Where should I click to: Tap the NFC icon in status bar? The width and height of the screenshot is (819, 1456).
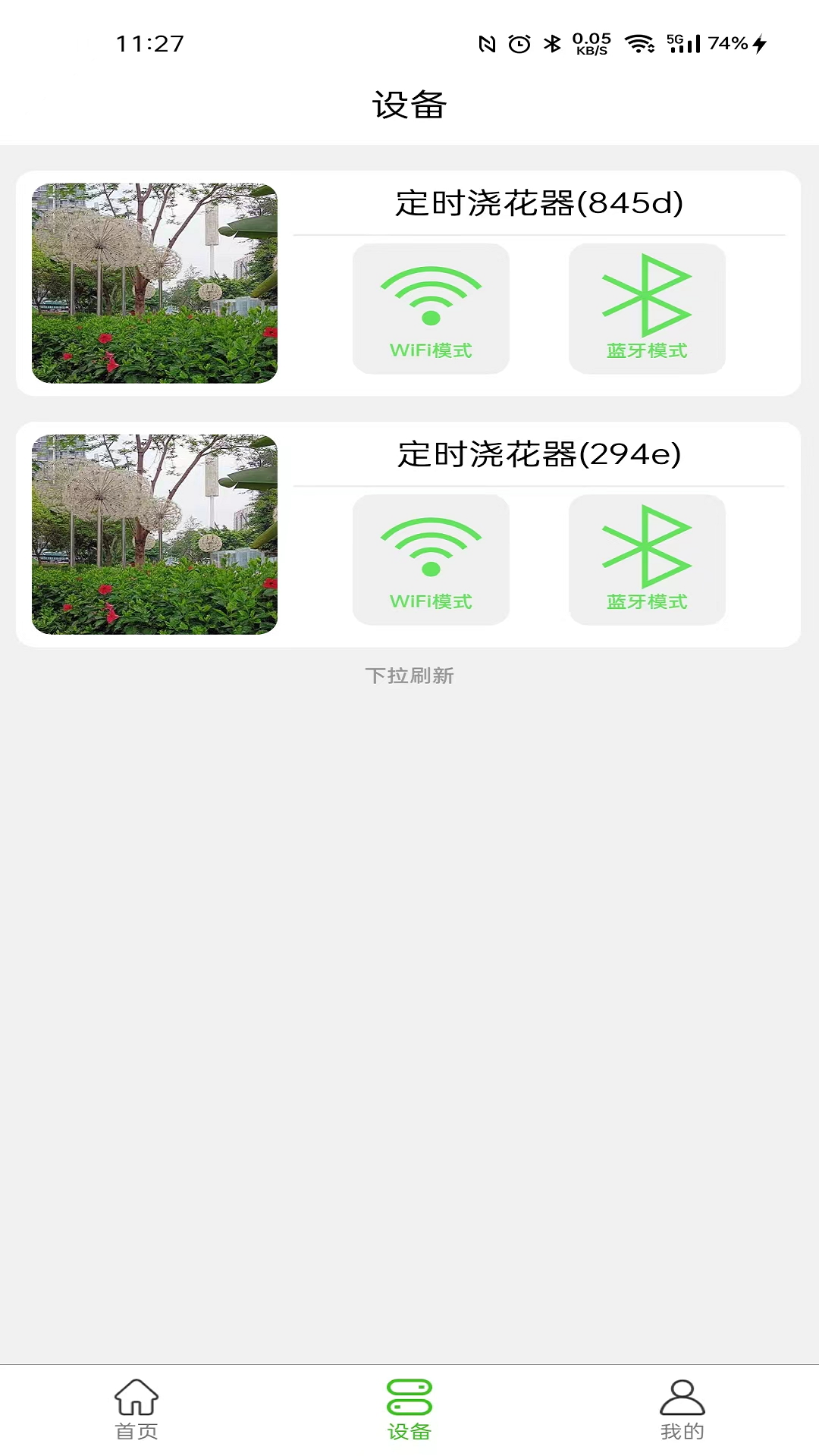coord(485,44)
